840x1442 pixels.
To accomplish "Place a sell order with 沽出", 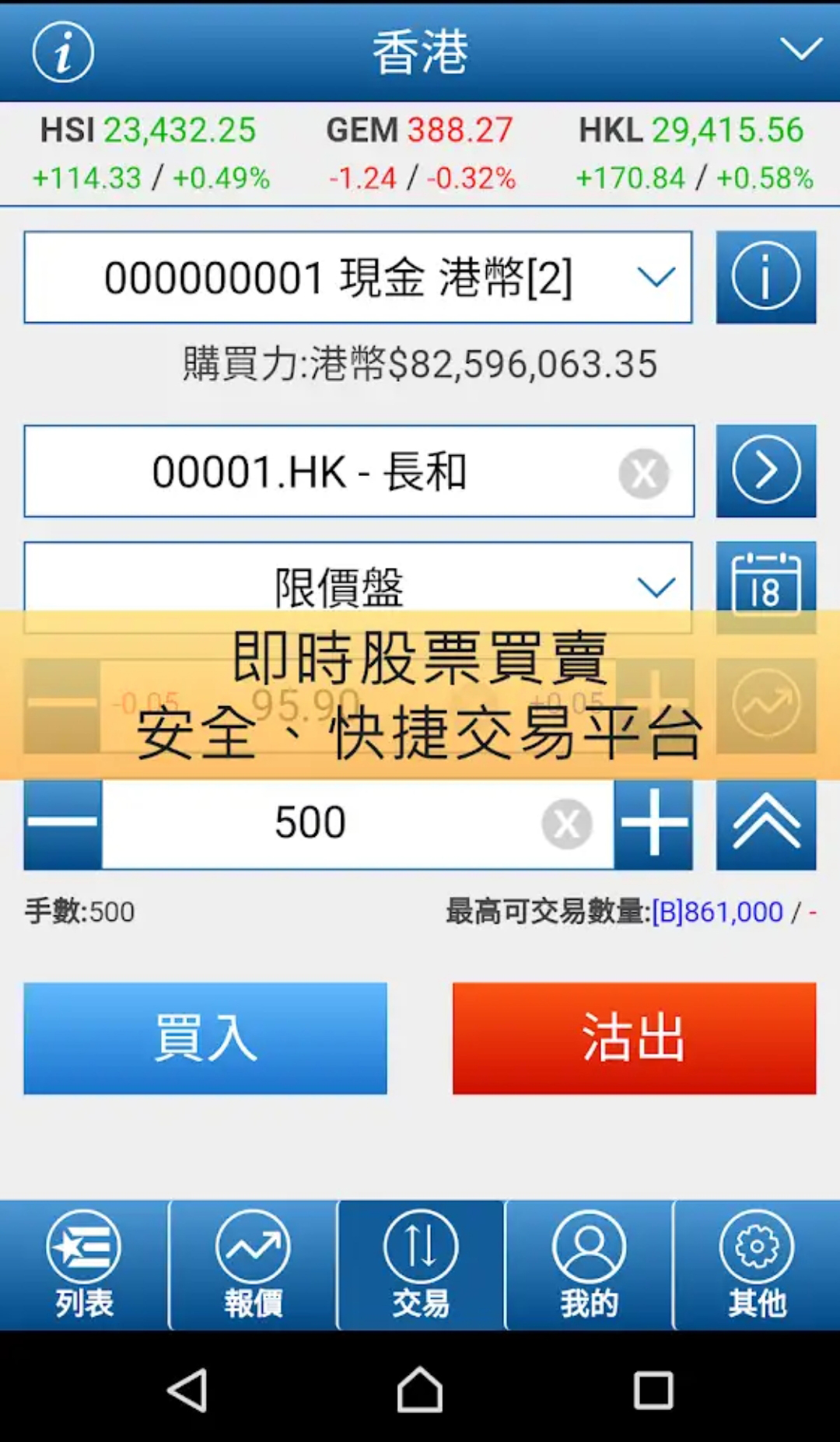I will coord(634,1038).
